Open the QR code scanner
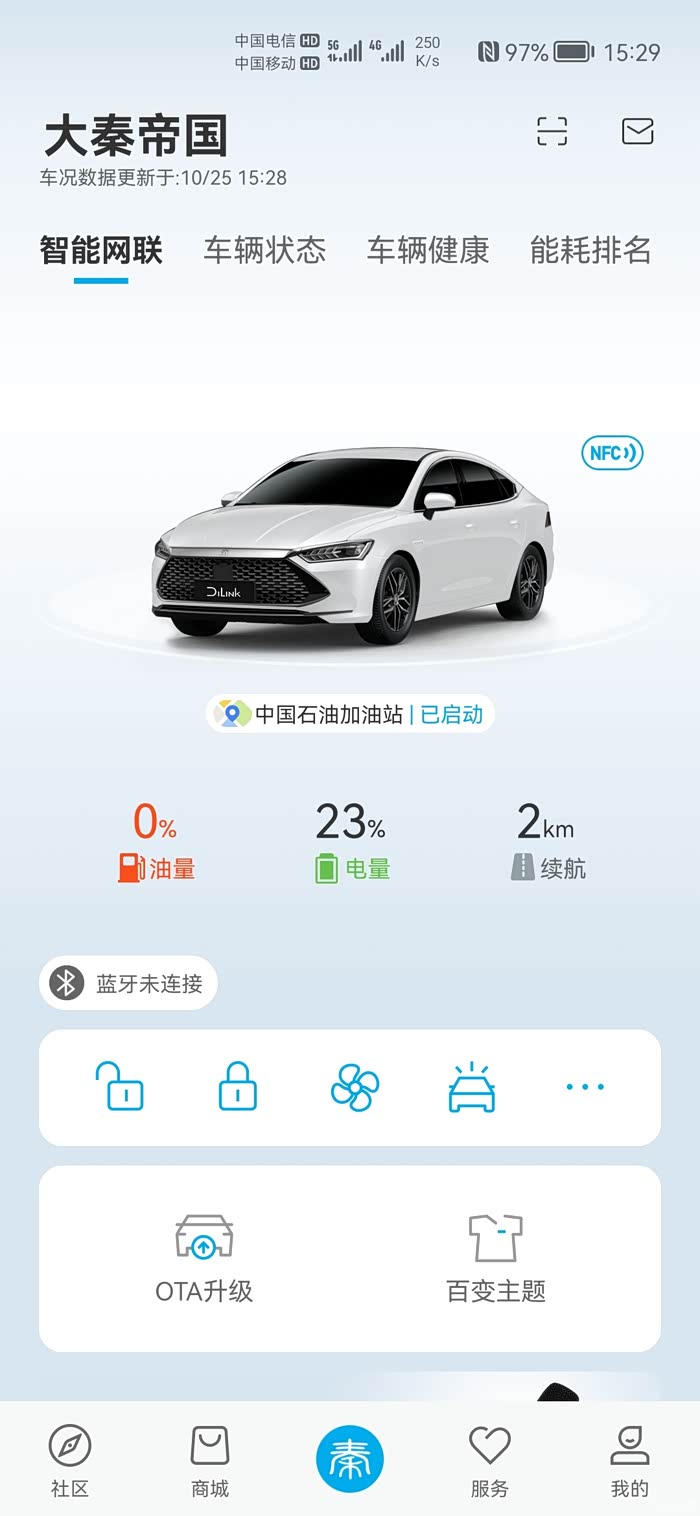Viewport: 700px width, 1516px height. pyautogui.click(x=552, y=132)
